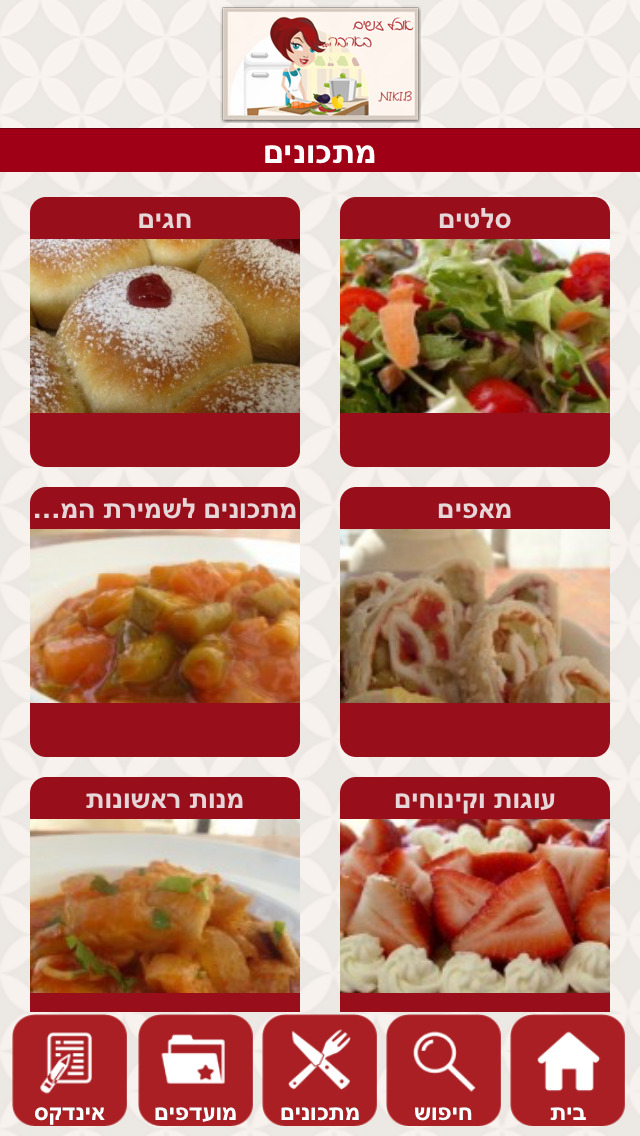Tap the מתכונים (recipes) tab
This screenshot has width=640, height=1136.
click(320, 1070)
